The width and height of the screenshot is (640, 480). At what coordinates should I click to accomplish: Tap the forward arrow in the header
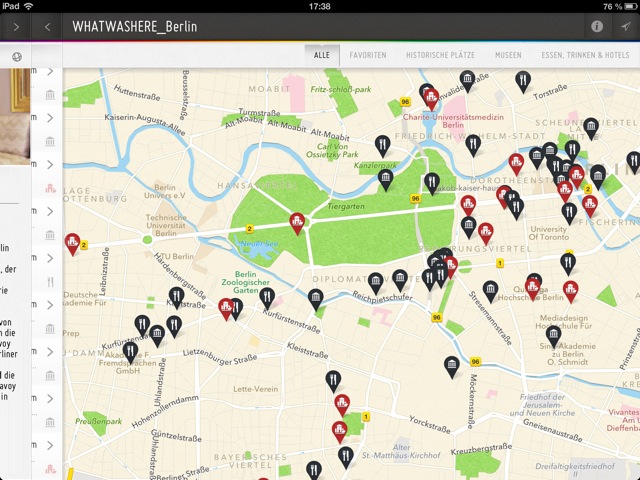click(15, 27)
